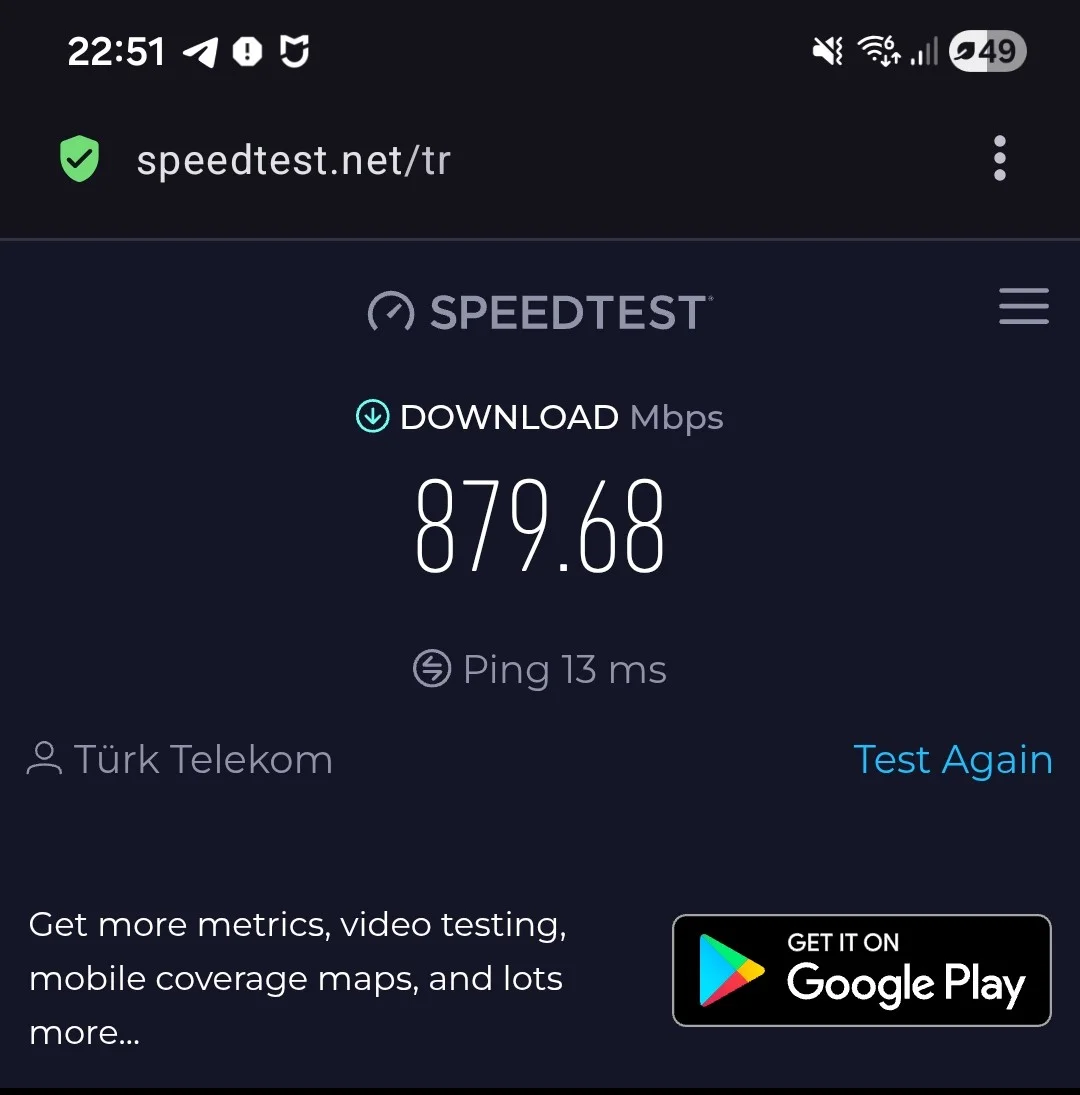Click the Ping circular icon

[430, 669]
